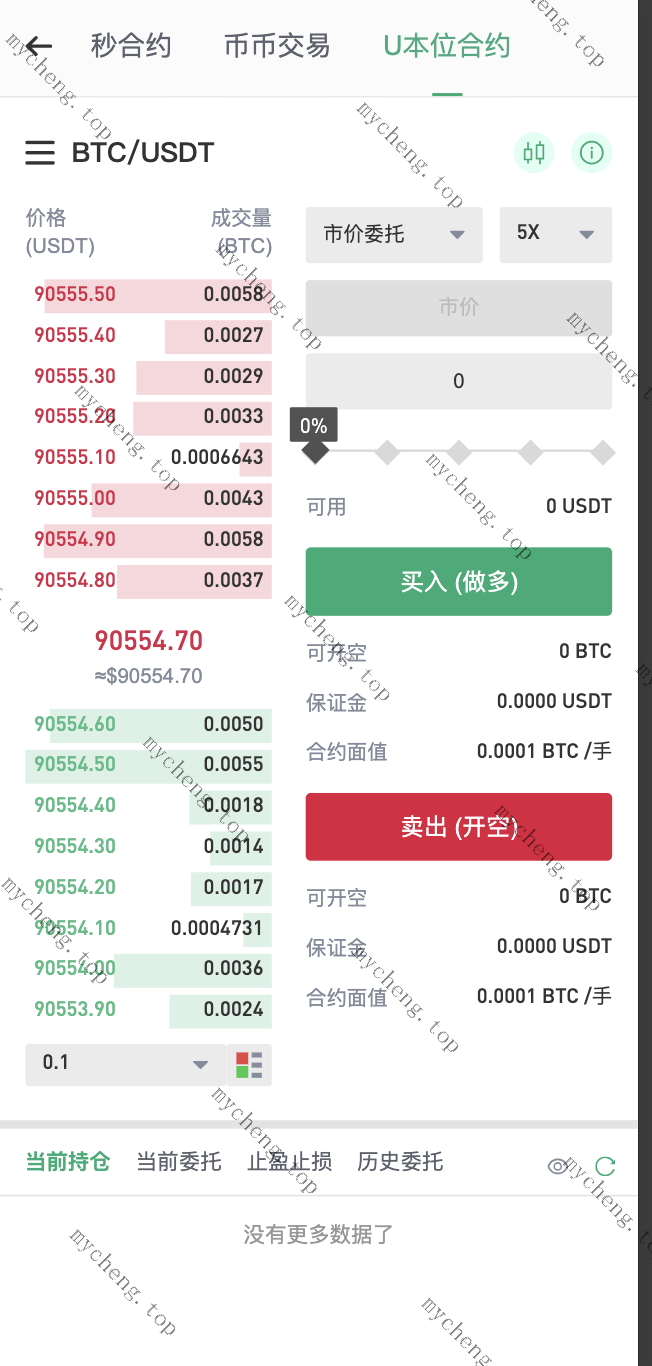Viewport: 652px width, 1366px height.
Task: Open the candlestick chart icon
Action: pyautogui.click(x=534, y=153)
